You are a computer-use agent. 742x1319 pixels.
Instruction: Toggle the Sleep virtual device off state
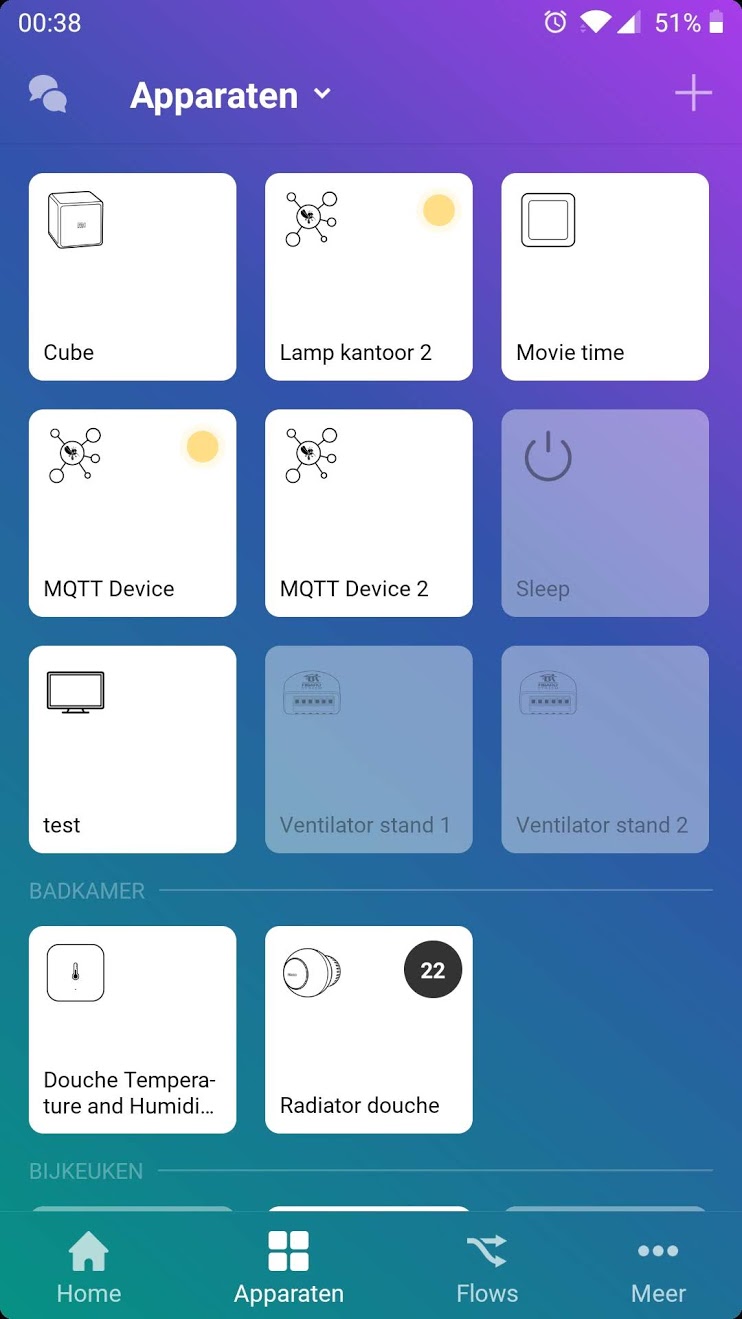tap(604, 513)
